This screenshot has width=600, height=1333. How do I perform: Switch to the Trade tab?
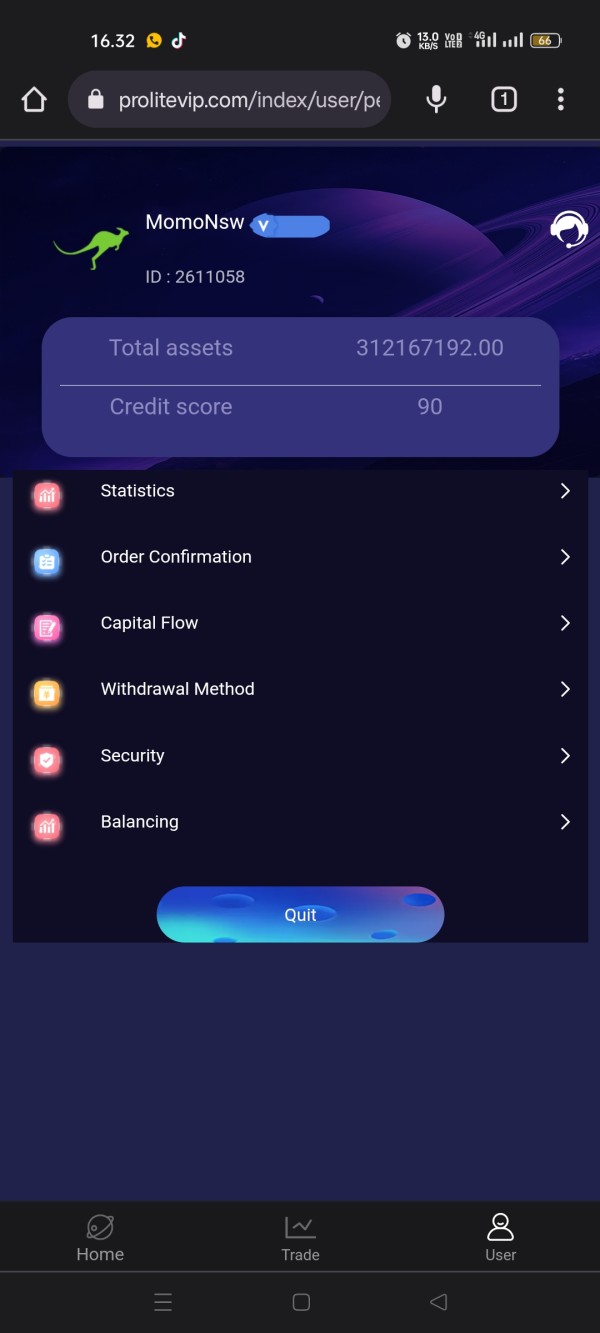[x=300, y=1238]
